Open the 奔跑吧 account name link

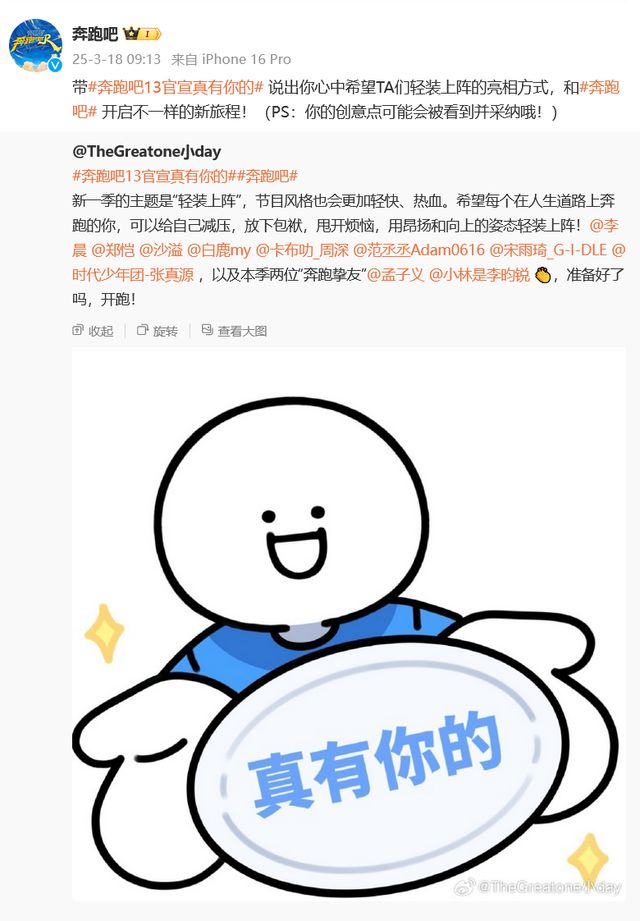[94, 33]
